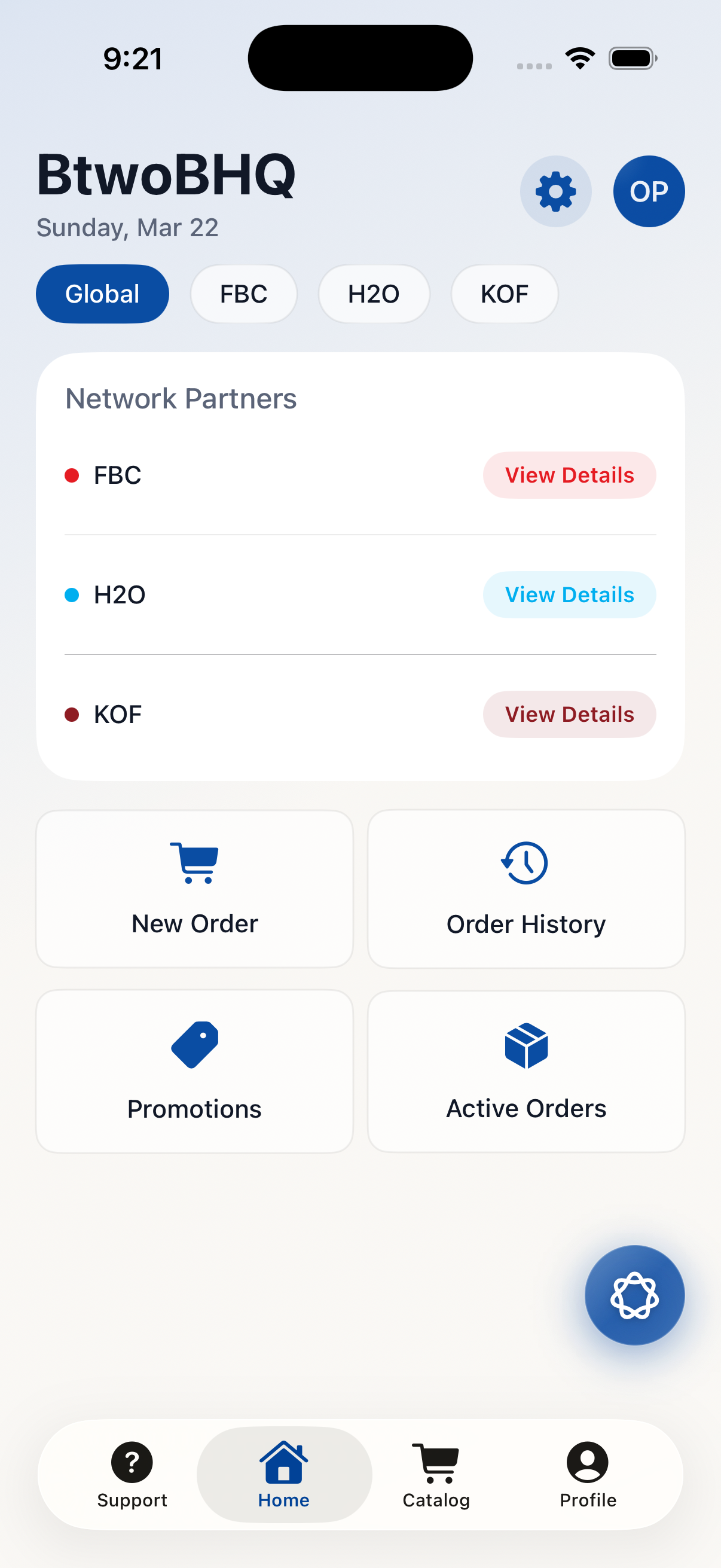
Task: Open the settings gear icon
Action: click(x=555, y=192)
